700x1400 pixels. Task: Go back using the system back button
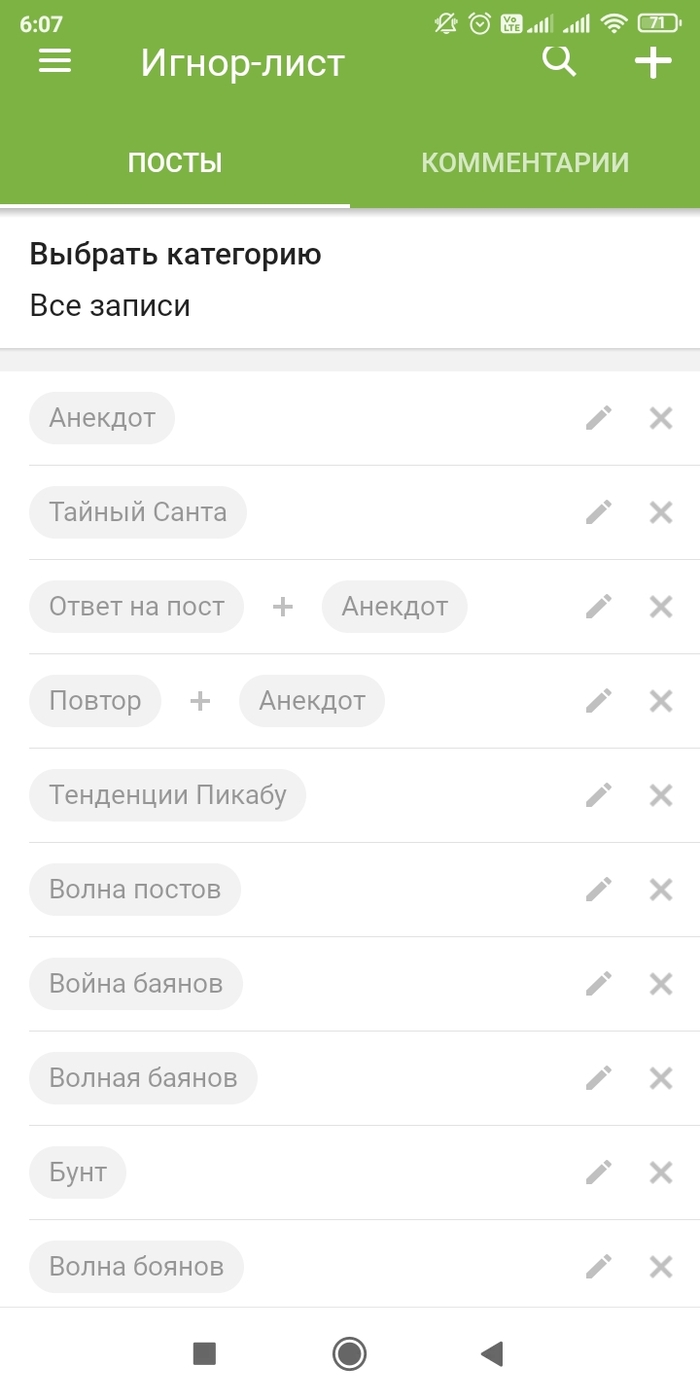click(x=491, y=1354)
